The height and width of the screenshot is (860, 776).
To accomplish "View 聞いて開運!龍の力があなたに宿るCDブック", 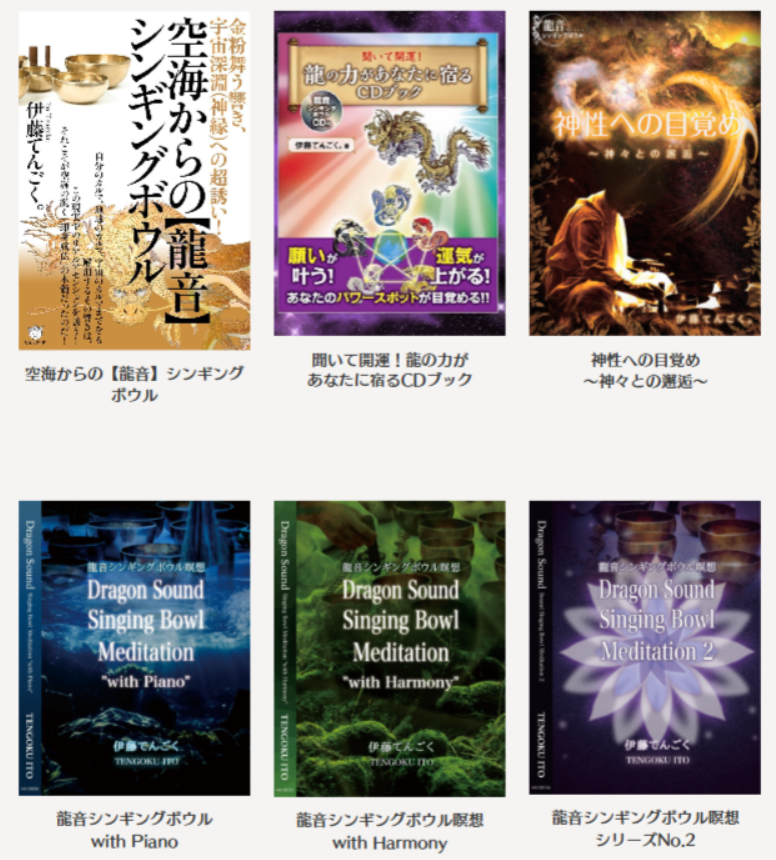I will click(x=389, y=173).
